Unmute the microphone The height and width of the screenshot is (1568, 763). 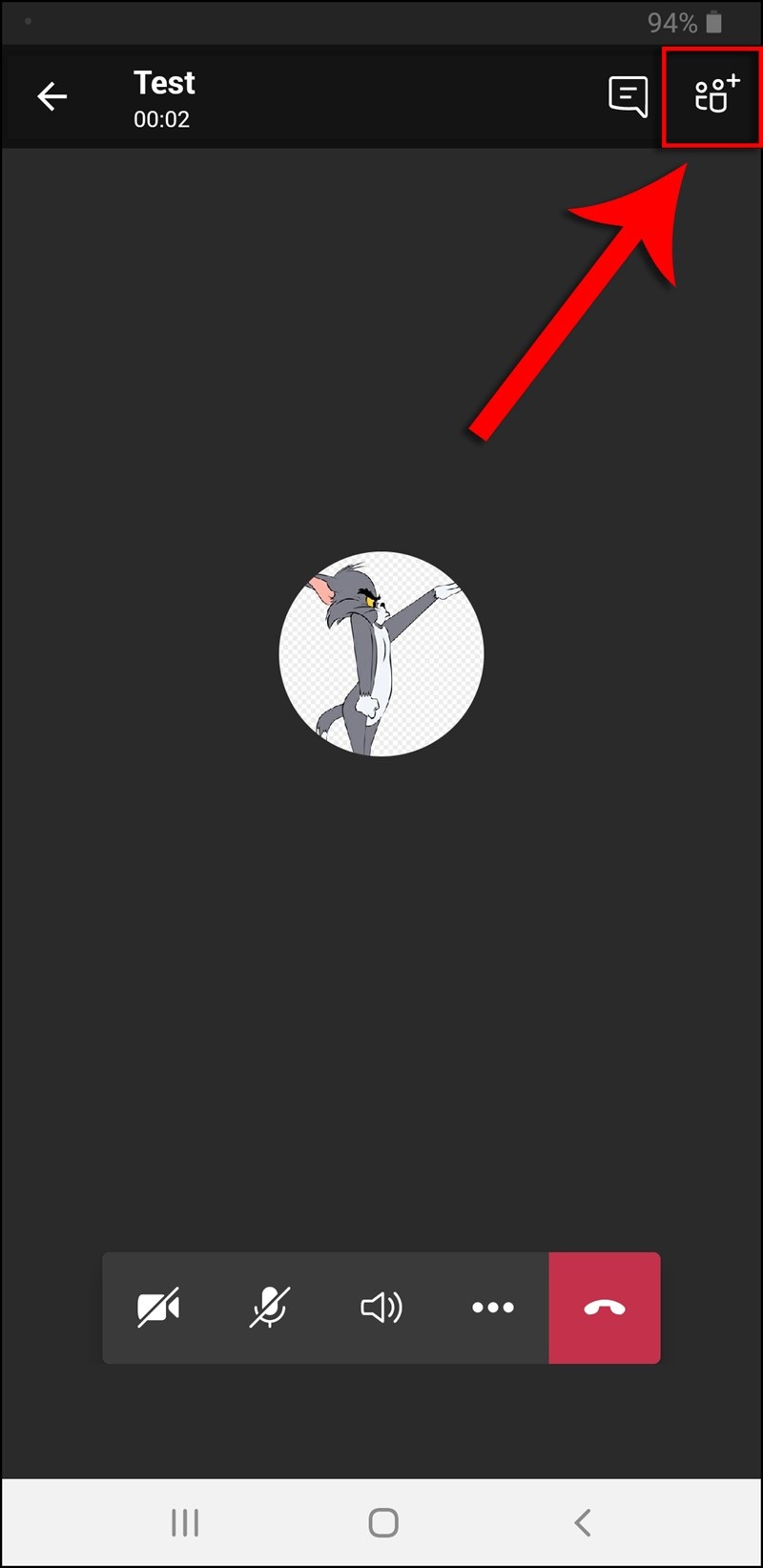pos(270,1308)
